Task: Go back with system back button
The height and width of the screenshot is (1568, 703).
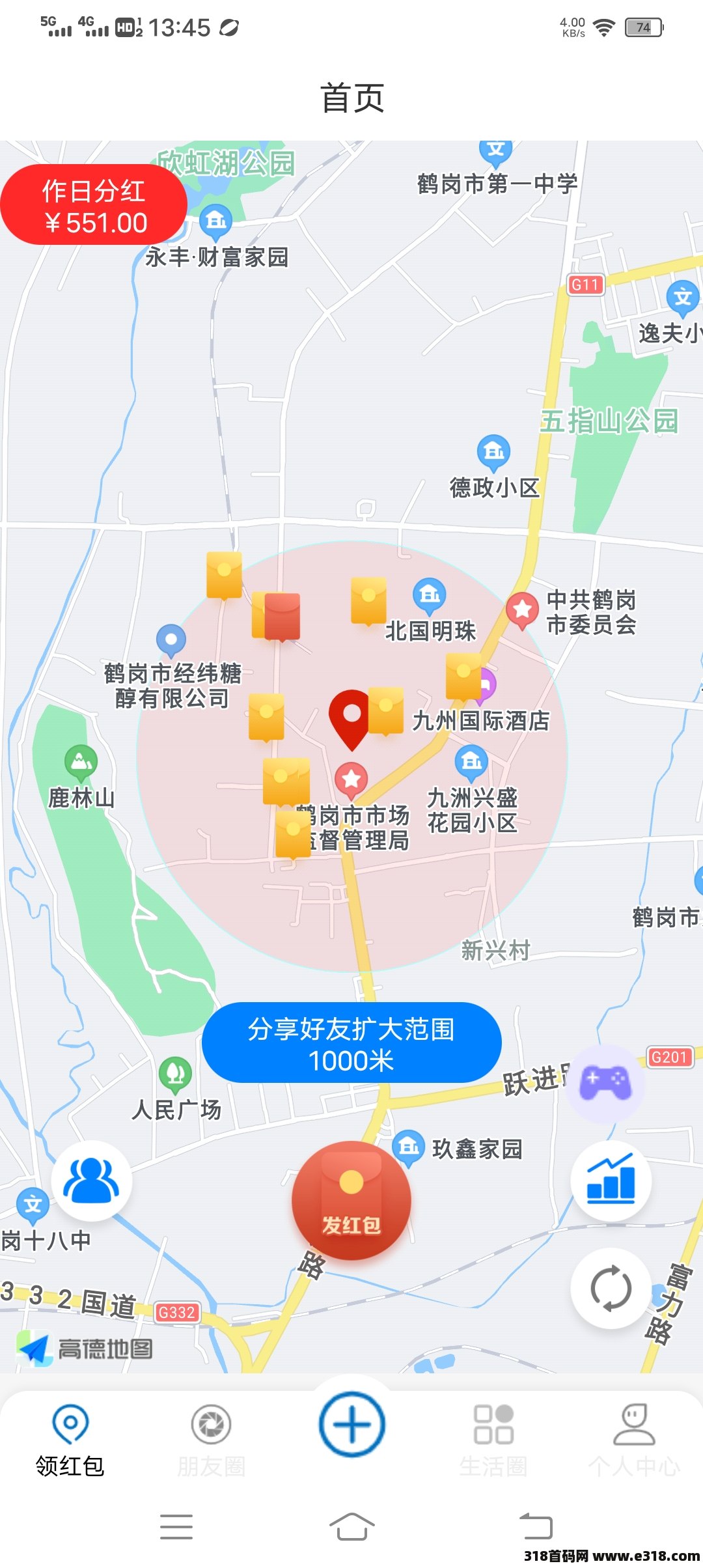Action: pyautogui.click(x=536, y=1526)
